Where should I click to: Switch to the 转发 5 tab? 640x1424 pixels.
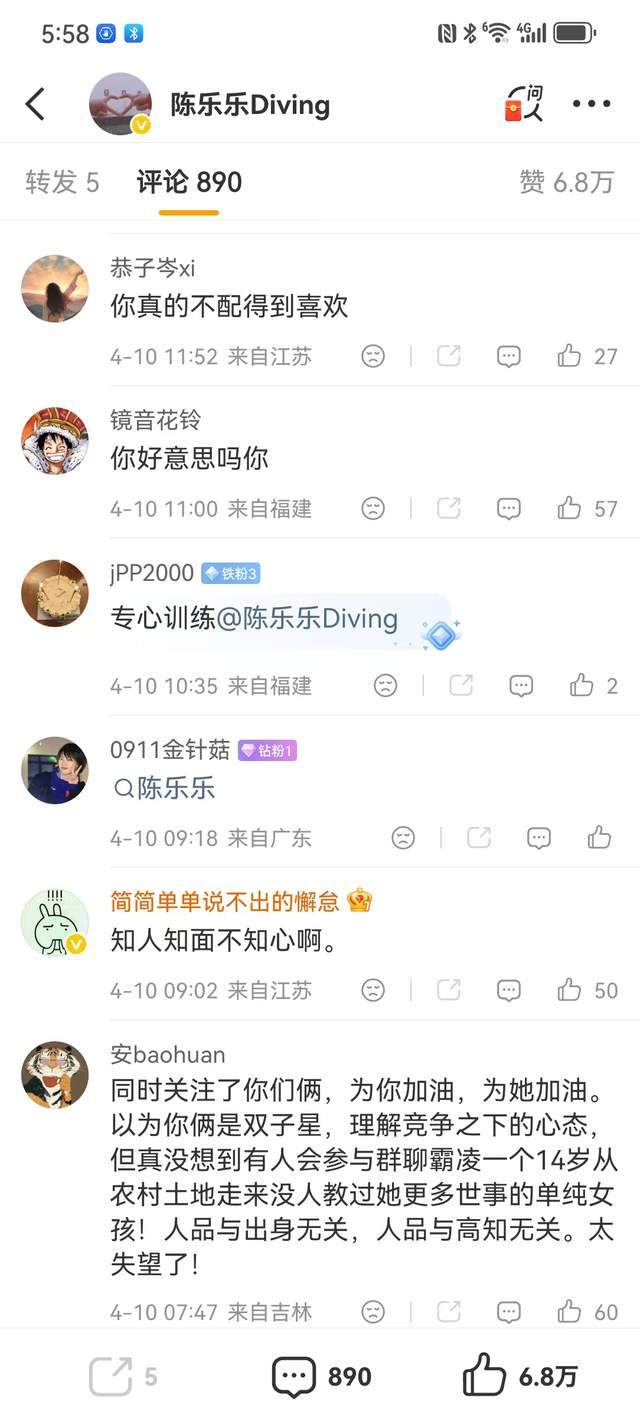(62, 182)
